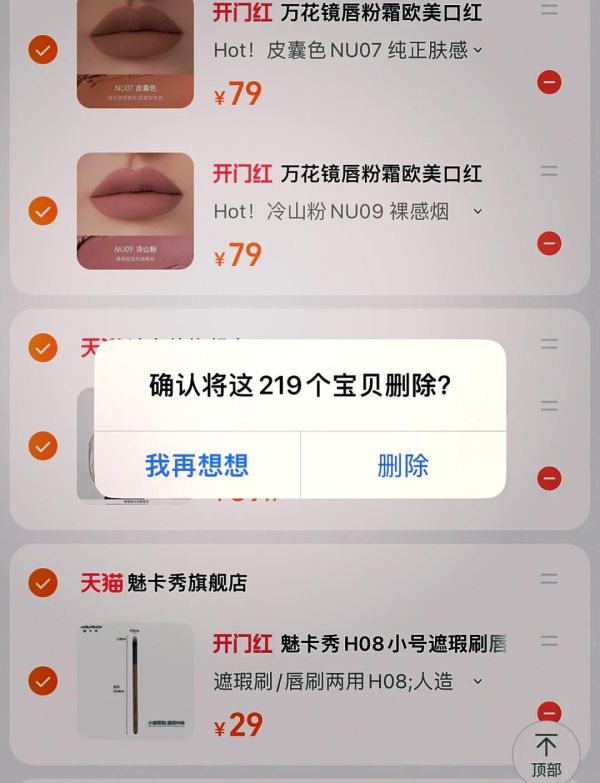
Task: Jump to top with 顶部 button
Action: tap(546, 754)
